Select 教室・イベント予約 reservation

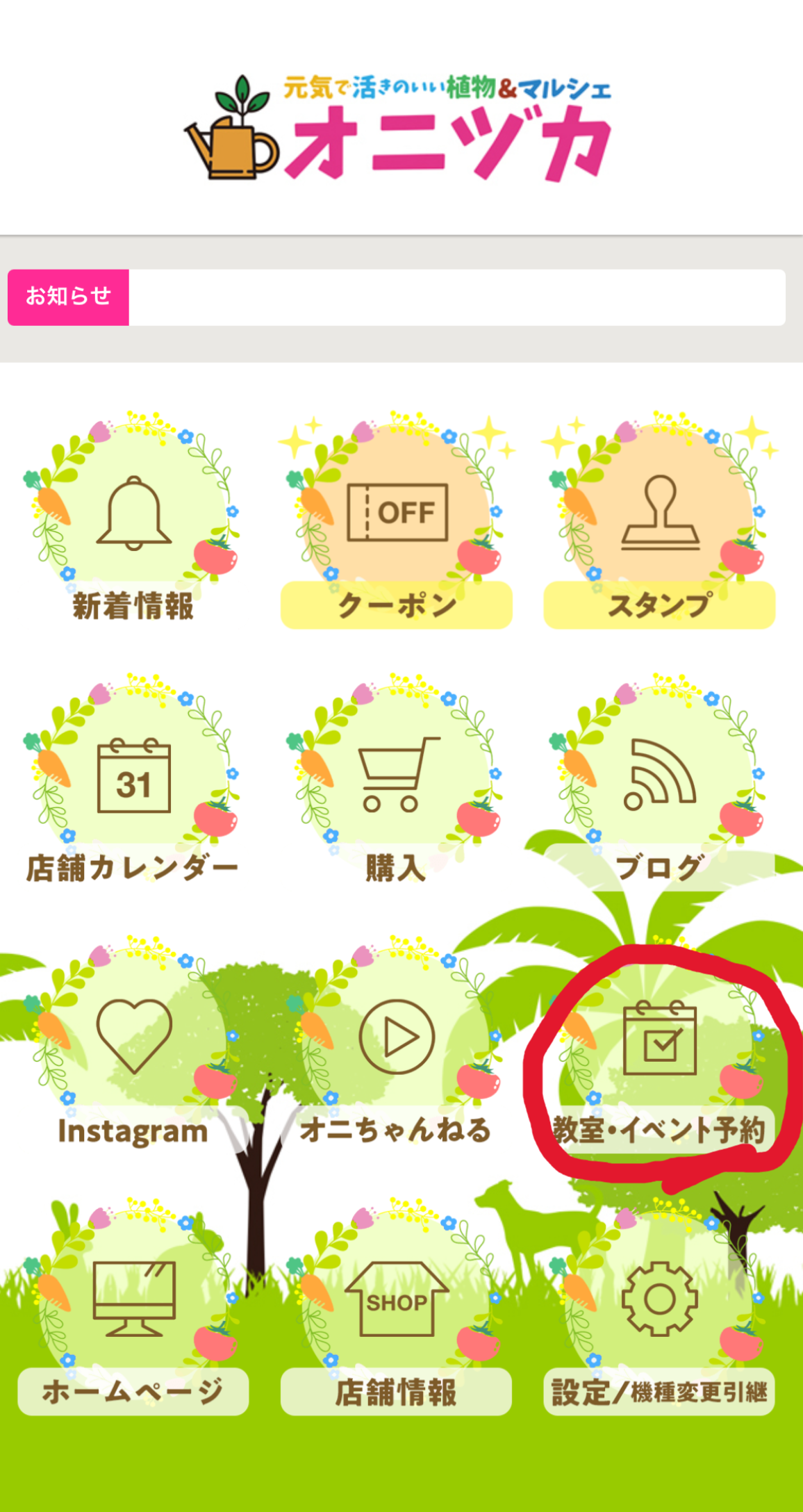(x=659, y=1041)
